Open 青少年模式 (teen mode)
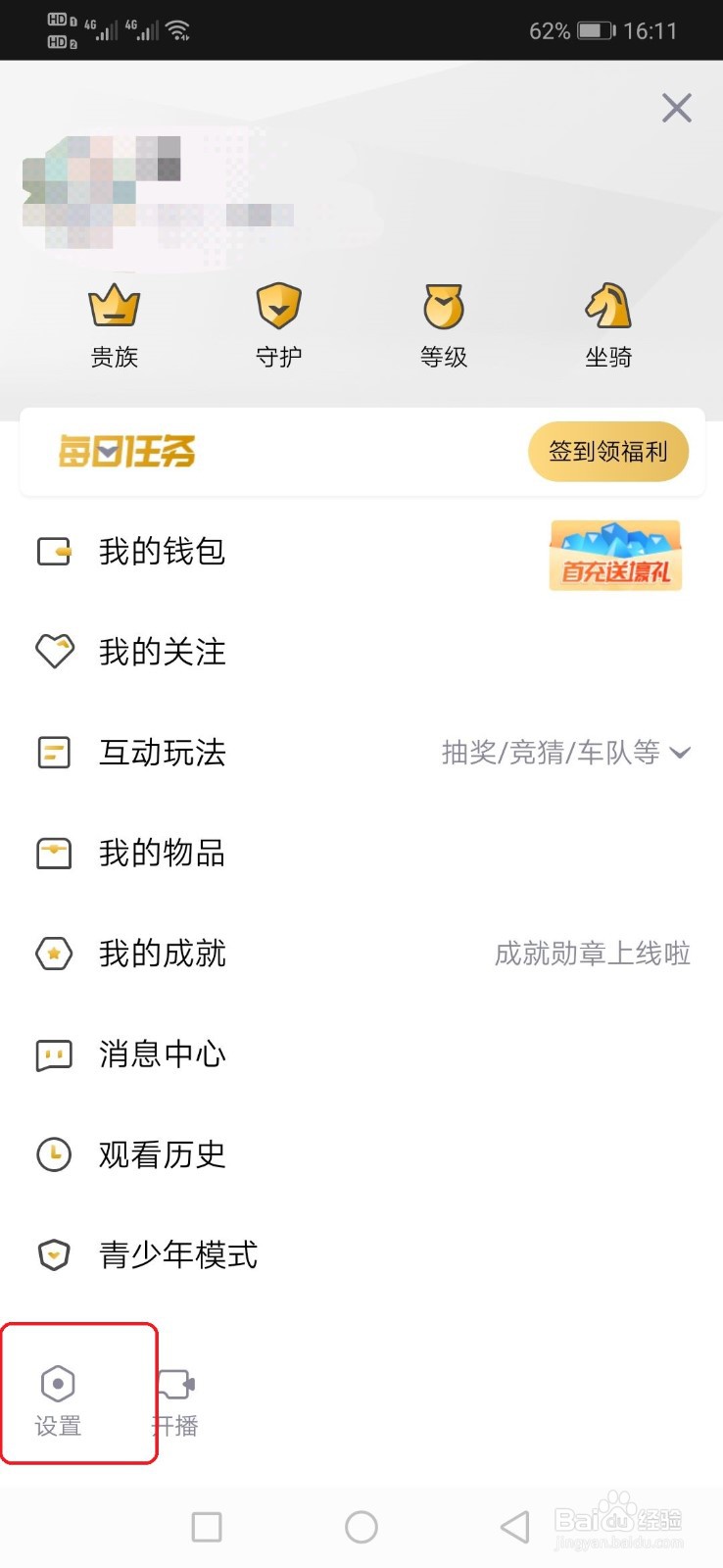This screenshot has height=1568, width=723. pyautogui.click(x=177, y=1254)
